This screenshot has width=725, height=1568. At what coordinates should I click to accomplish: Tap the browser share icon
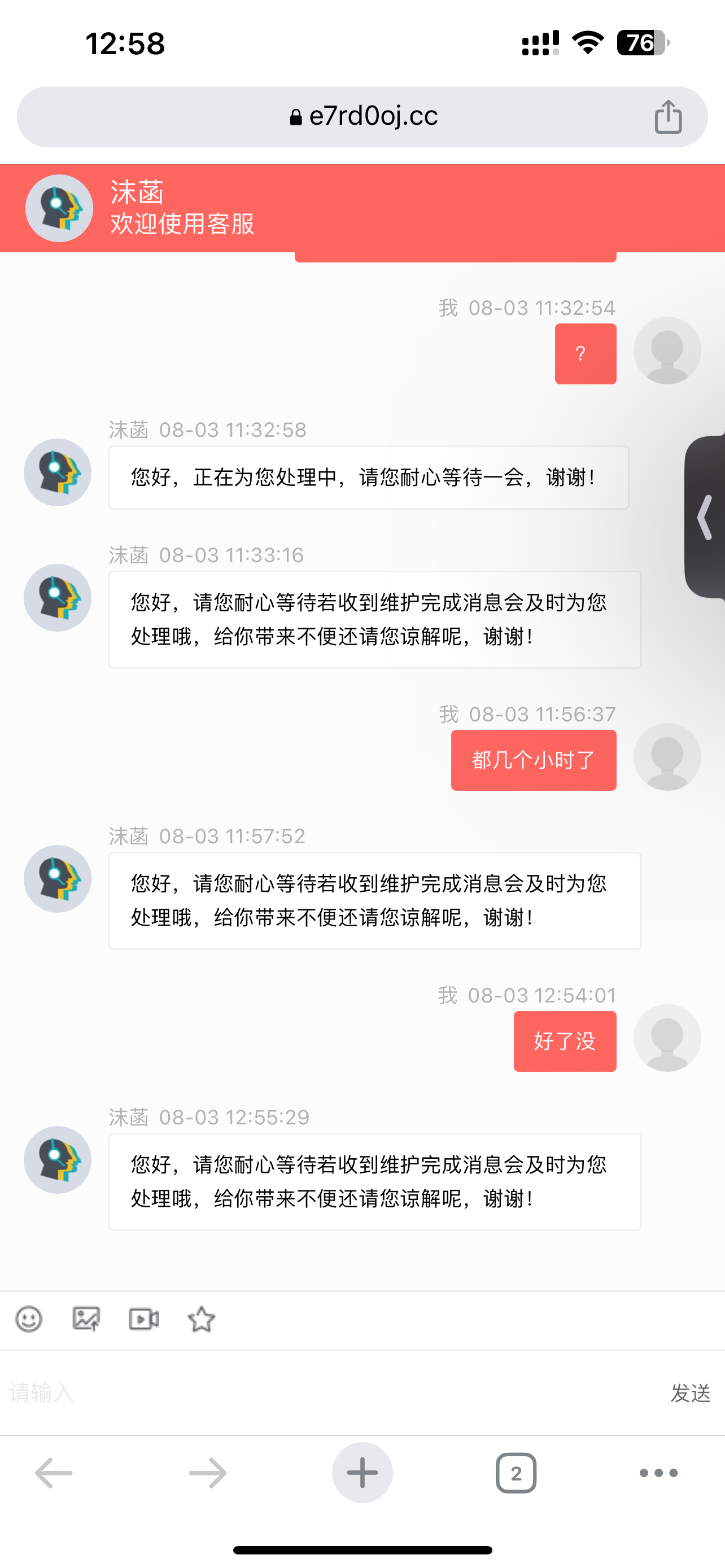[668, 116]
